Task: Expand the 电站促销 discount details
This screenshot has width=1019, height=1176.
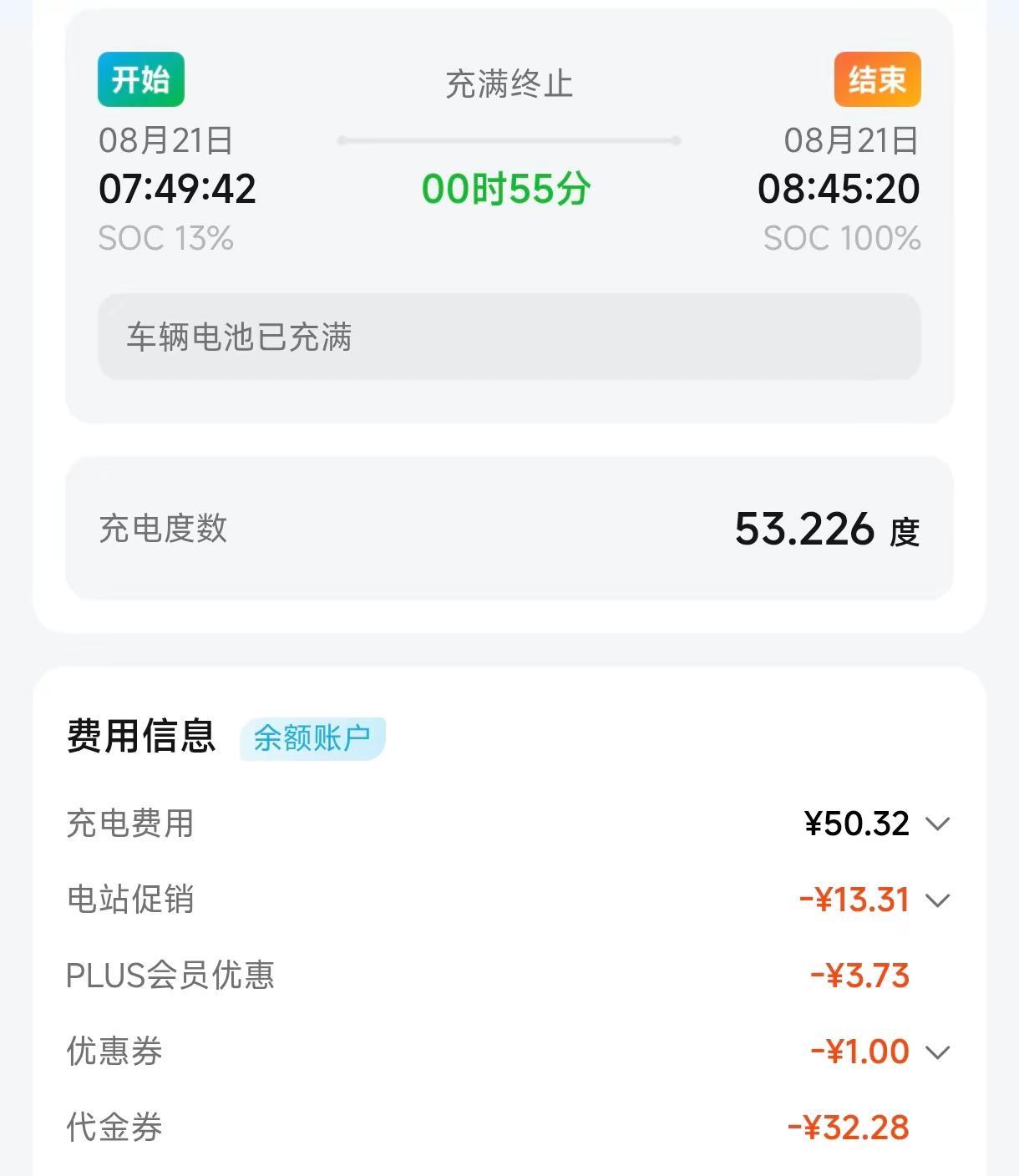Action: click(938, 900)
